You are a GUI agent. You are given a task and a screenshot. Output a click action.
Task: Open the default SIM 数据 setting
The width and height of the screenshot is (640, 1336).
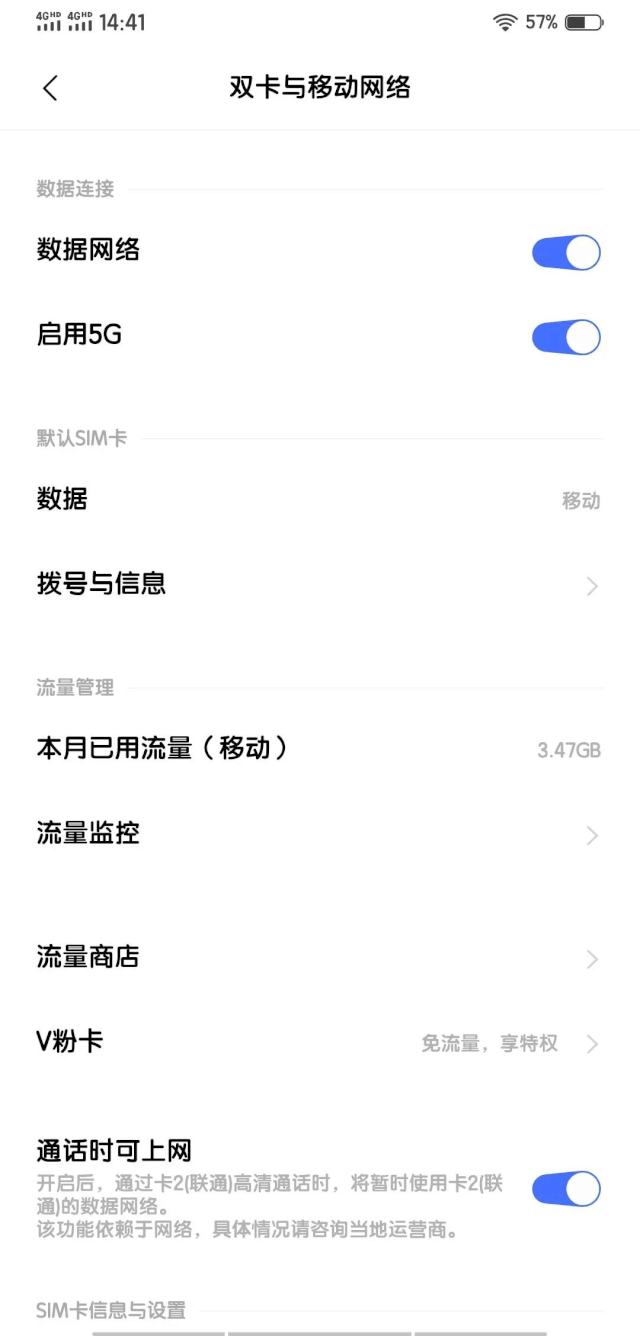(x=320, y=499)
